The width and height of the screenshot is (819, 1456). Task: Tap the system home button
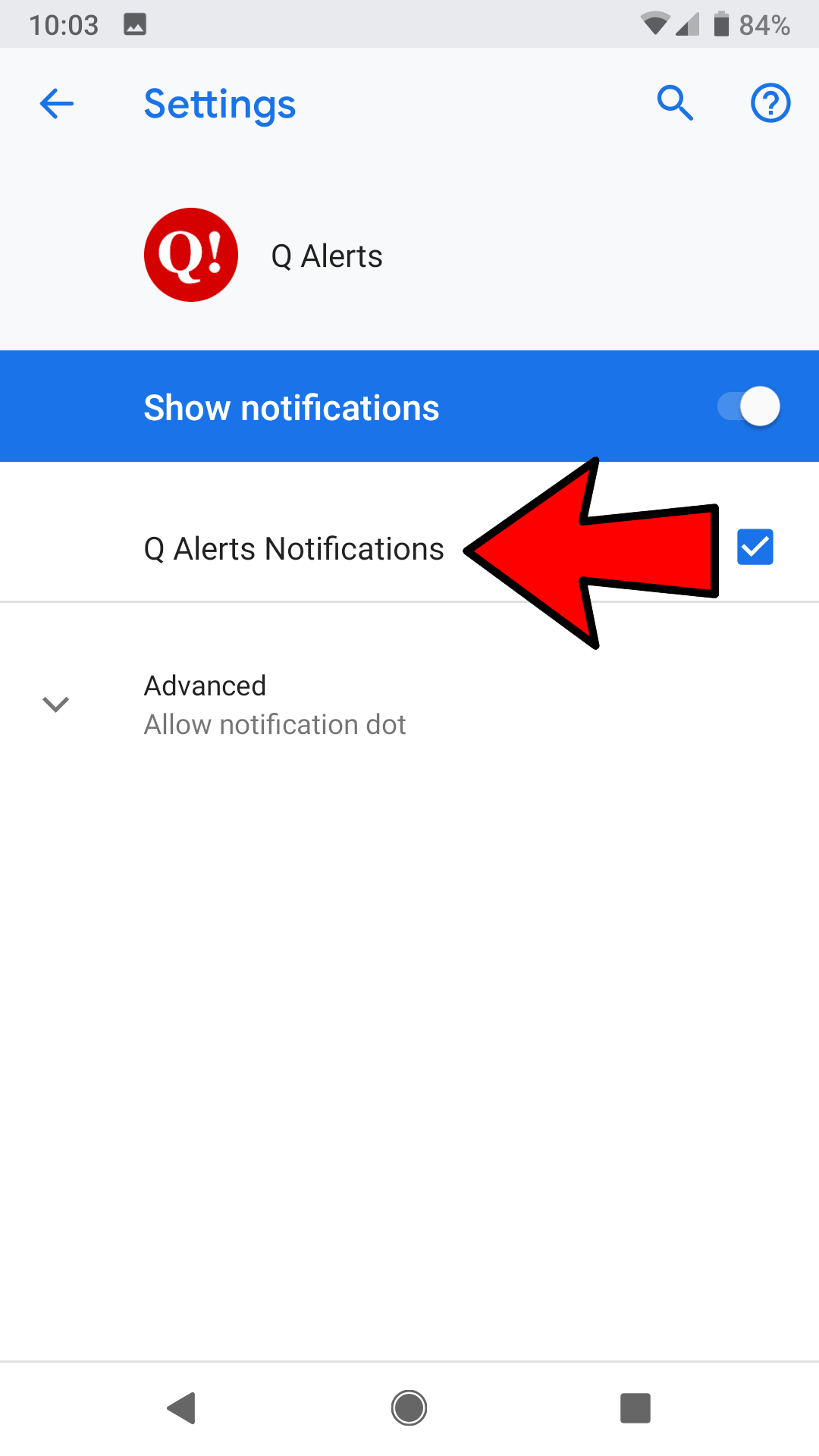pyautogui.click(x=409, y=1408)
